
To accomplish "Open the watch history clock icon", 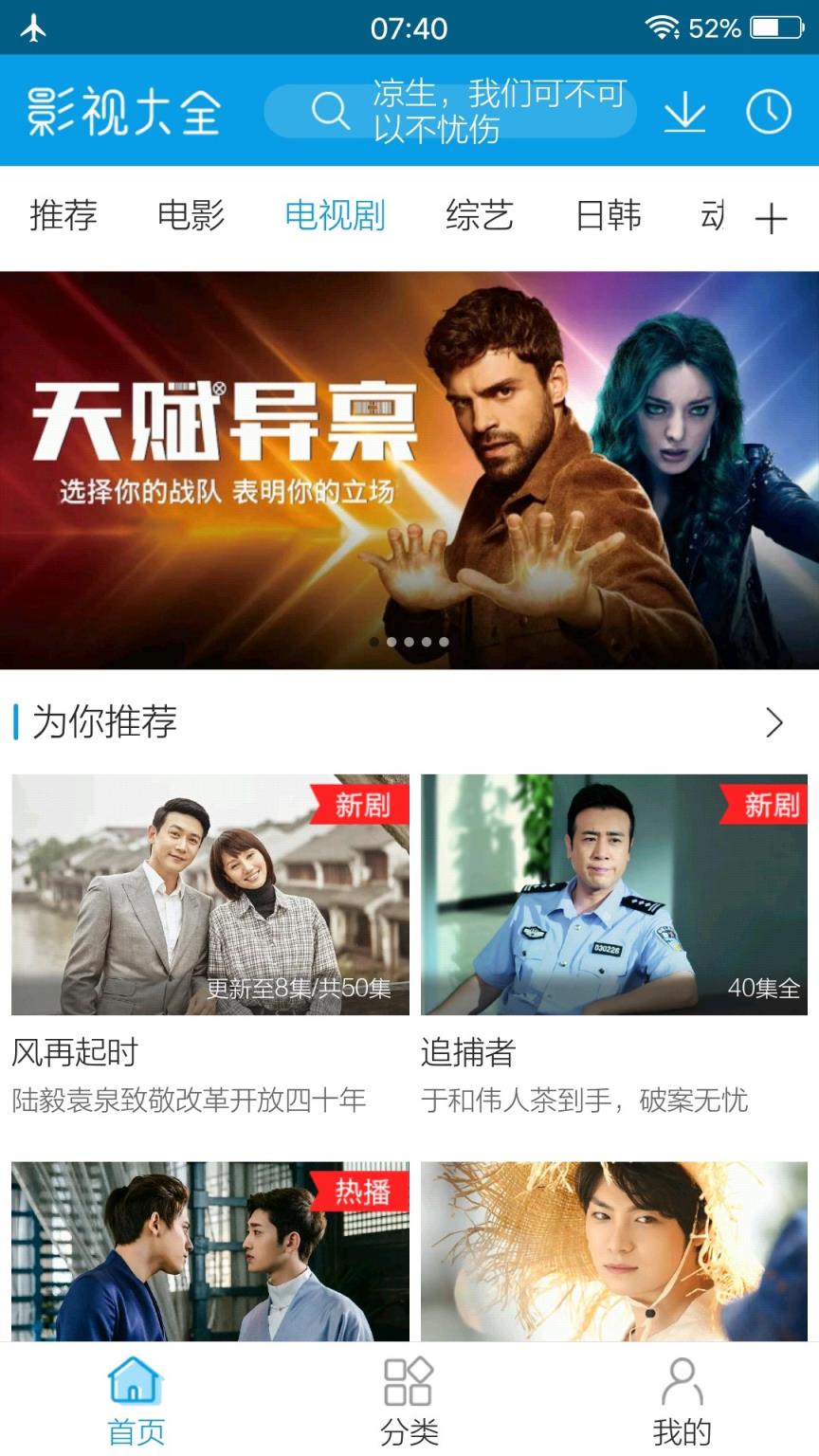I will coord(768,112).
